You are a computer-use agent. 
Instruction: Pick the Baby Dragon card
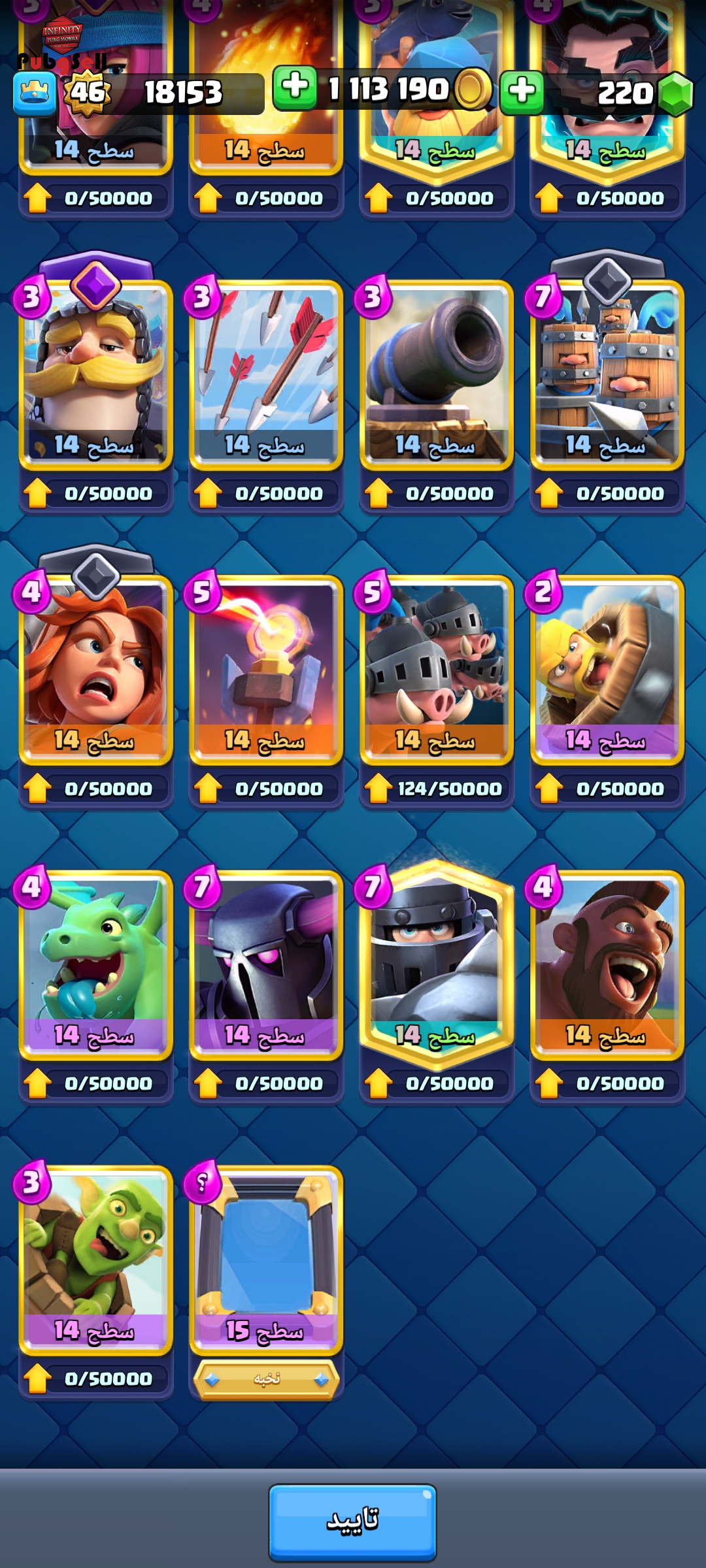point(95,964)
